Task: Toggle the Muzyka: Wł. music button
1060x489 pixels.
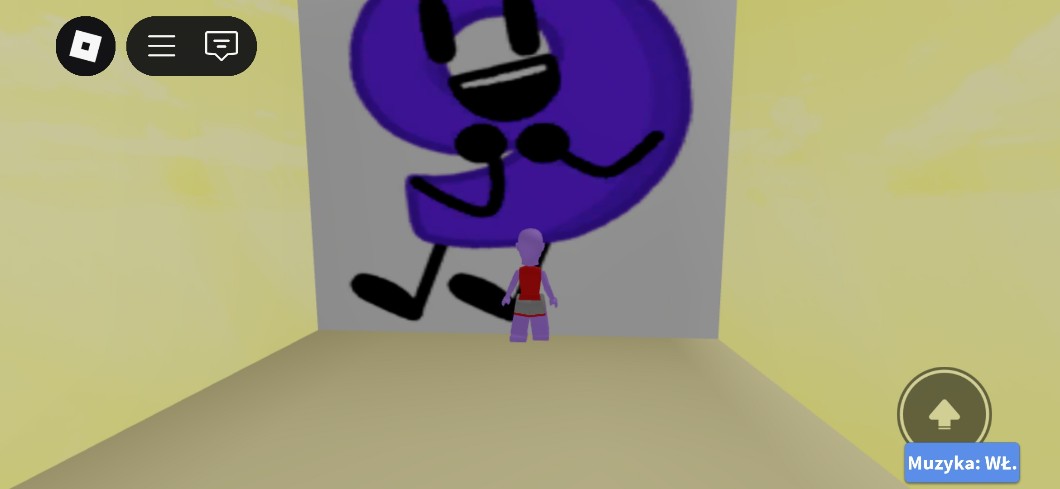Action: point(961,463)
